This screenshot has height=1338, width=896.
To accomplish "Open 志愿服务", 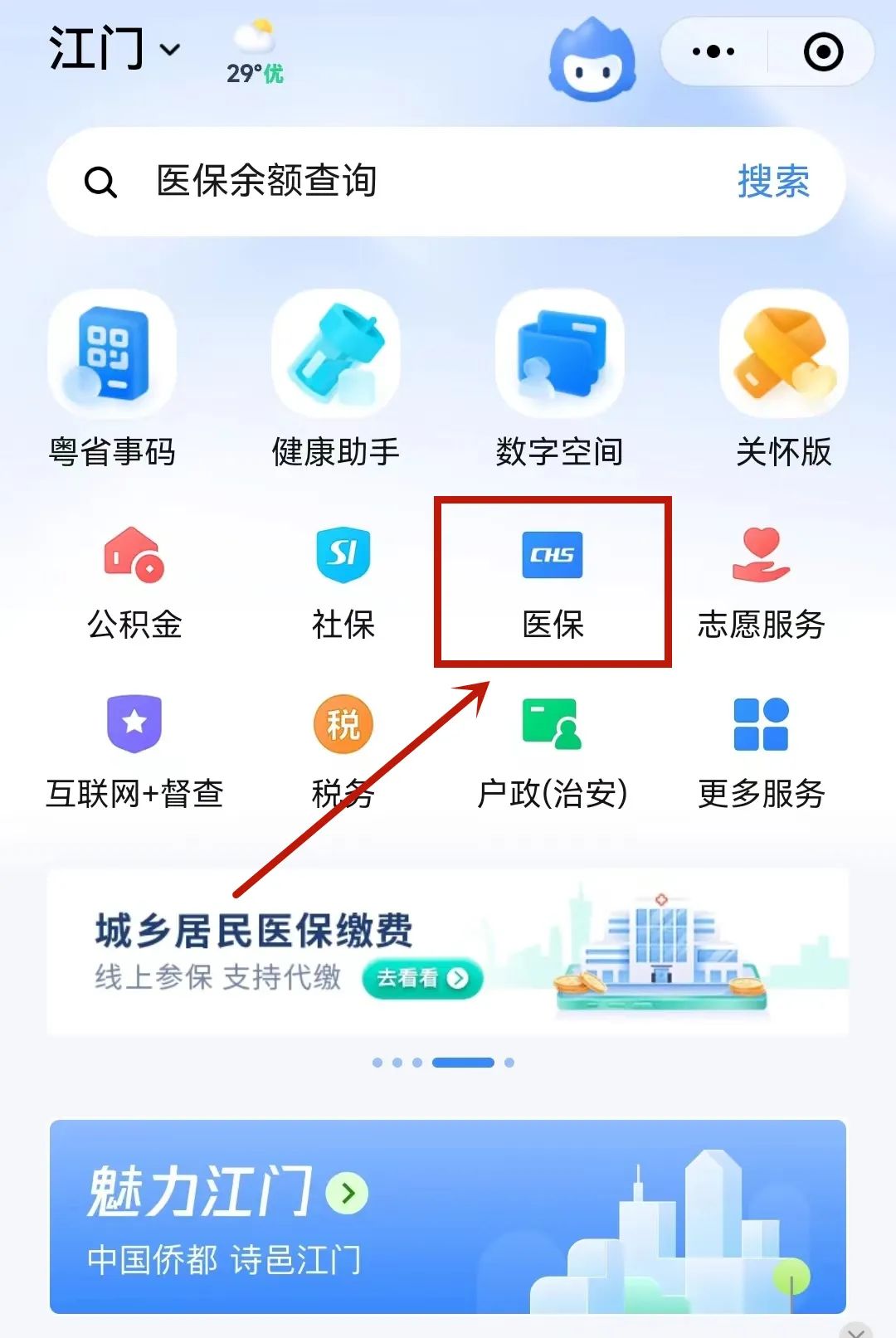I will tap(761, 581).
